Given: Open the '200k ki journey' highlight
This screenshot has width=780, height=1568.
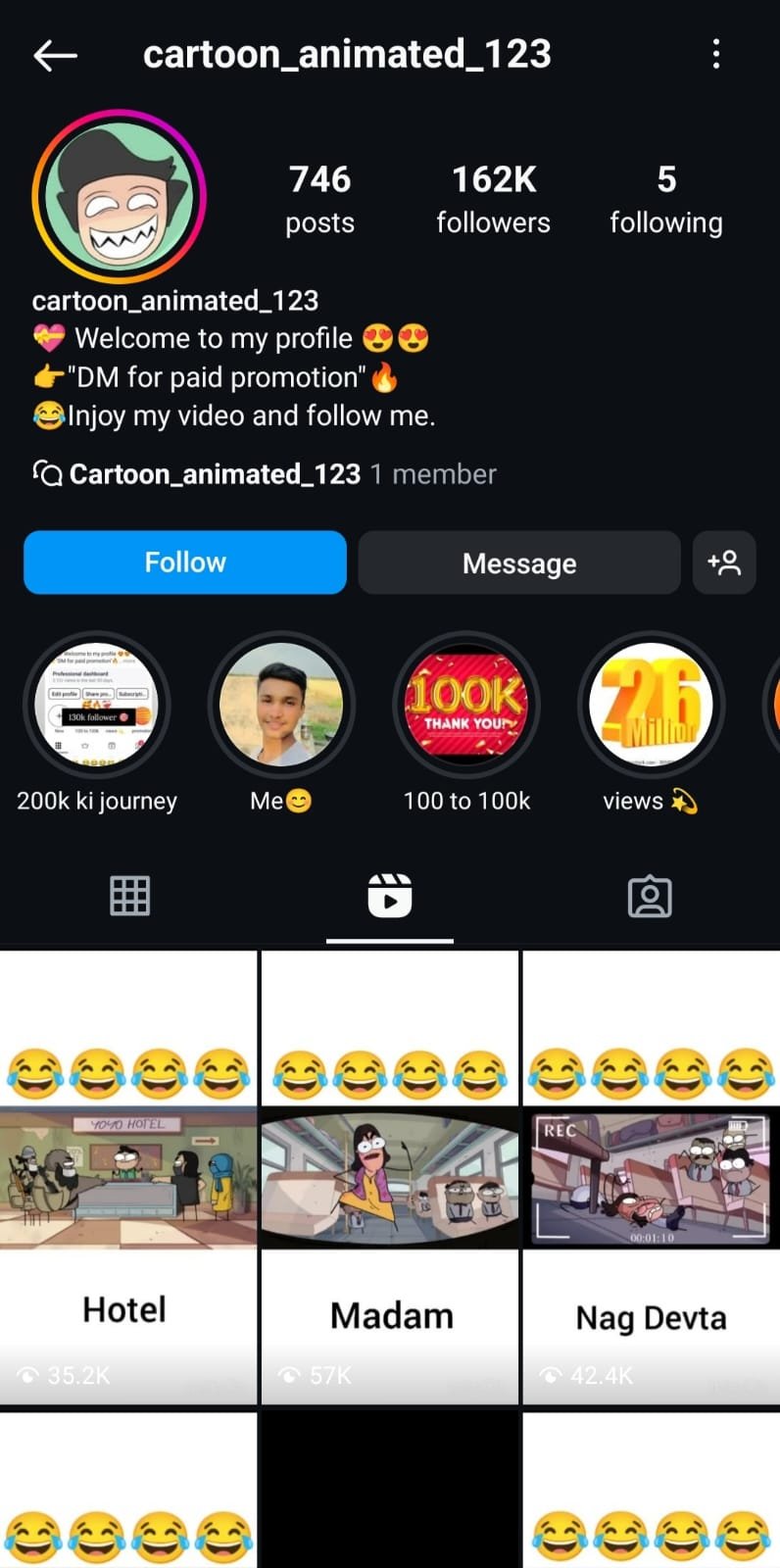Looking at the screenshot, I should [x=97, y=706].
